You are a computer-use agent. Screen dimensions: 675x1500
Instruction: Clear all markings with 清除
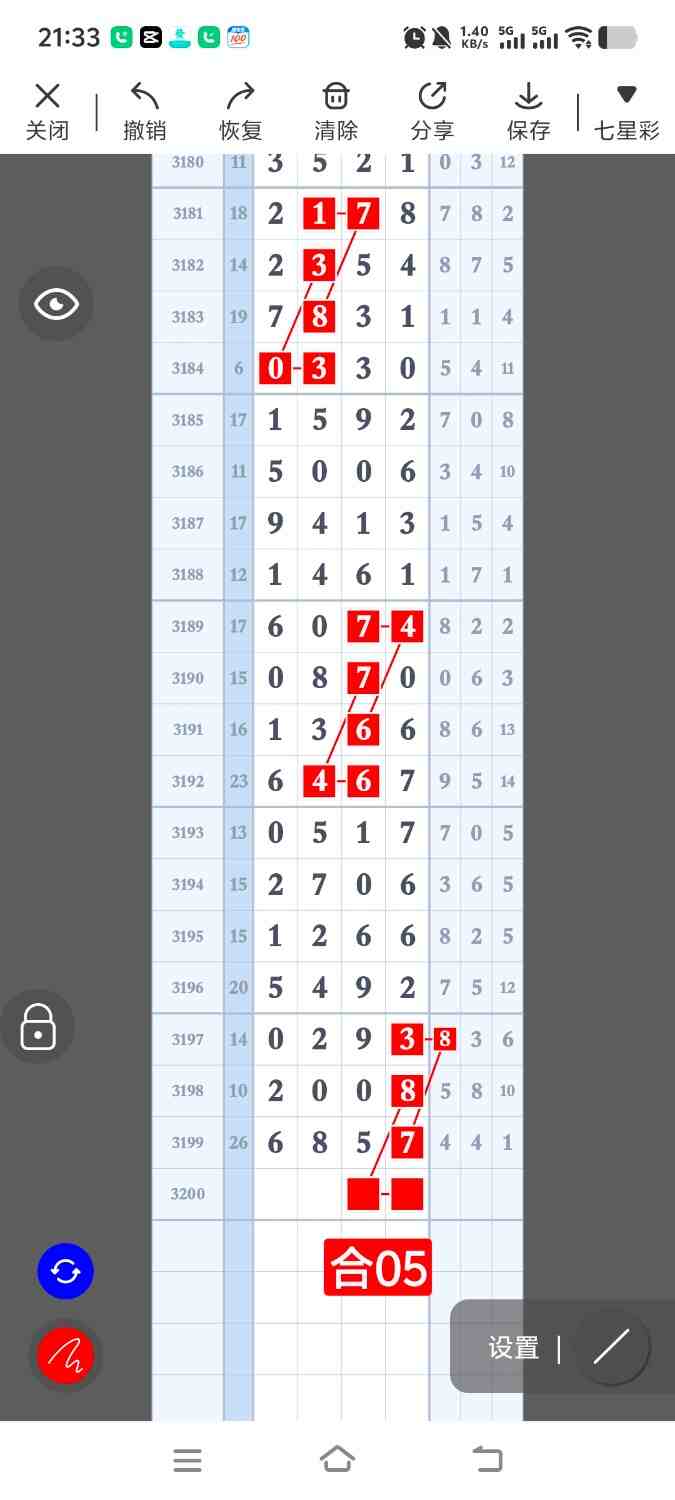(336, 111)
